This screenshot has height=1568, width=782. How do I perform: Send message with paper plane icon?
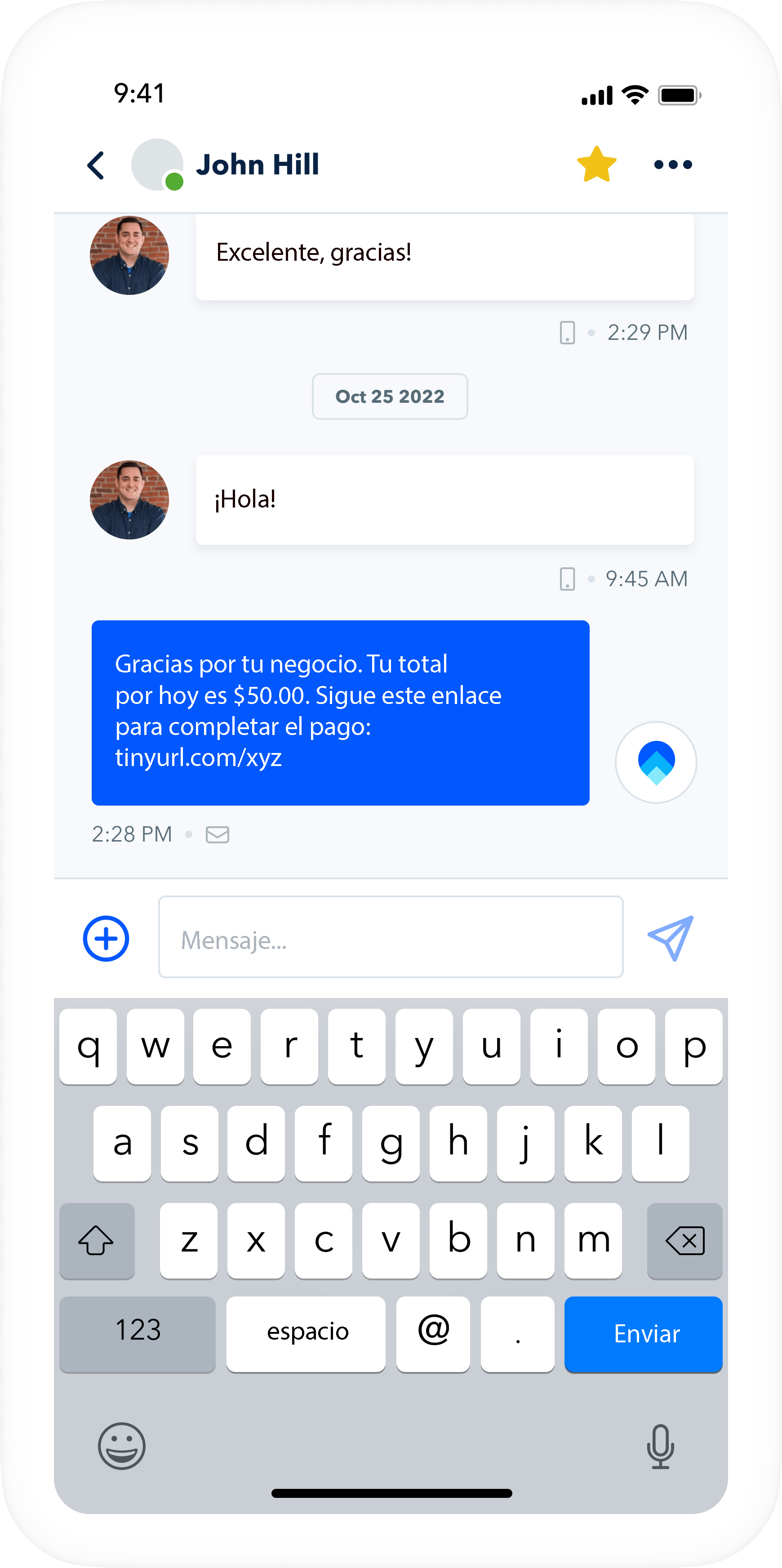point(670,938)
